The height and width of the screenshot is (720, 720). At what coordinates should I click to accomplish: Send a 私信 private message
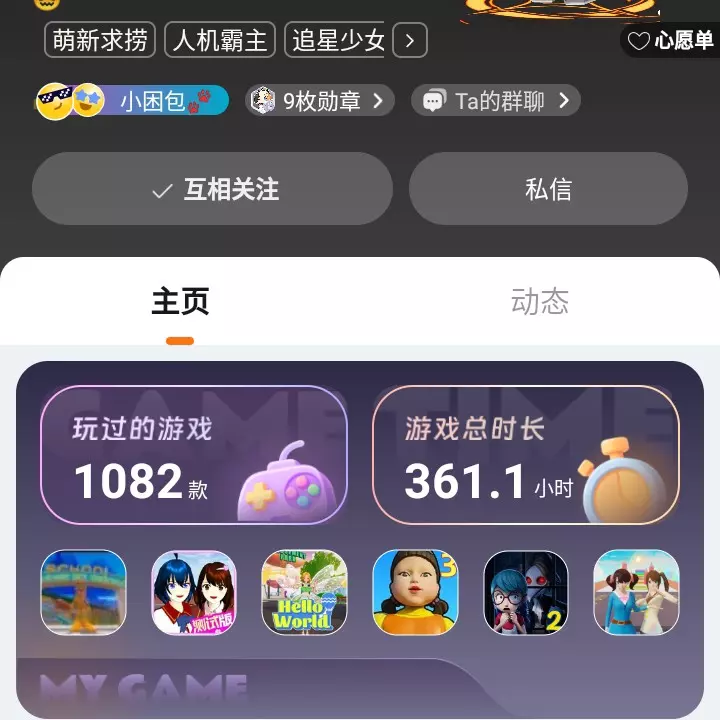pyautogui.click(x=548, y=189)
